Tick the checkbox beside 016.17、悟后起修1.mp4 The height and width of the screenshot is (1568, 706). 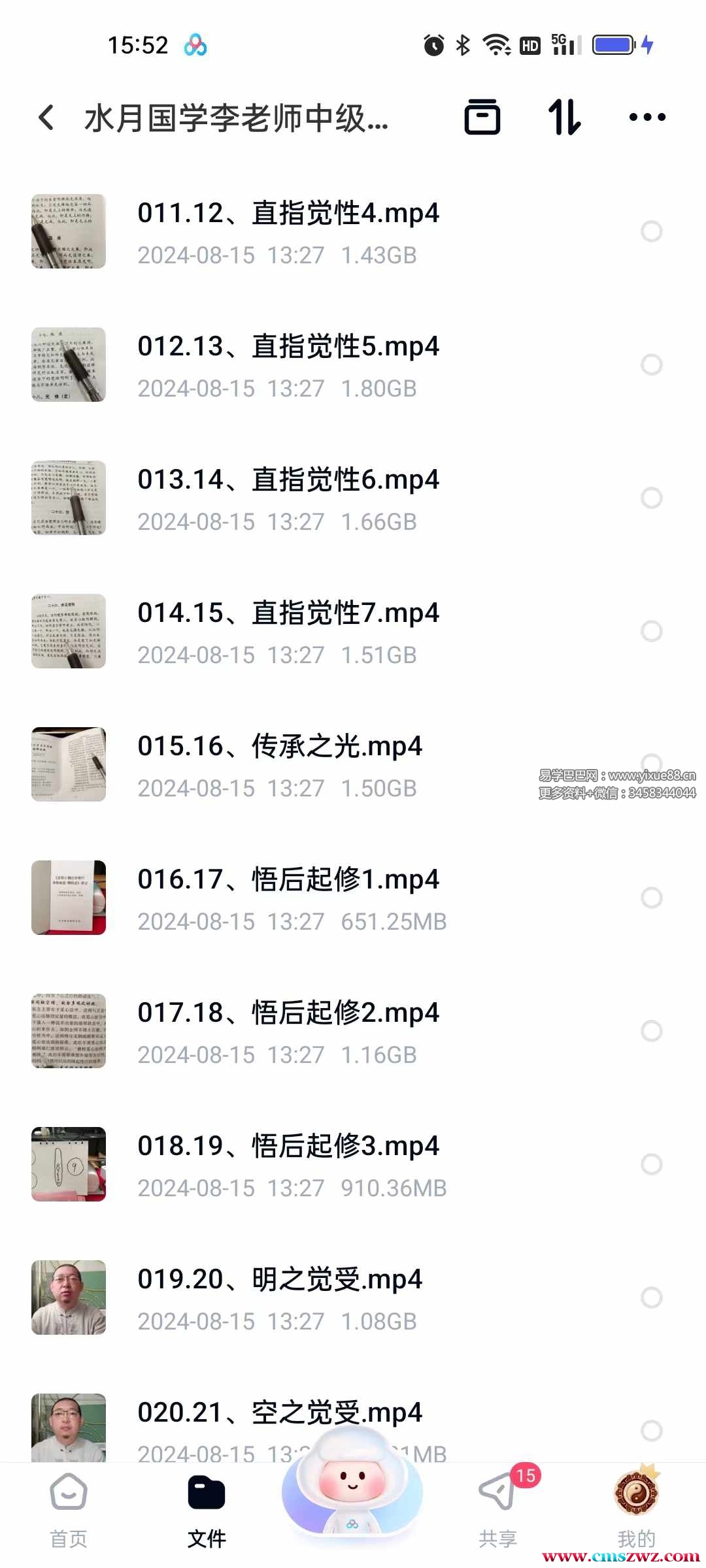651,898
